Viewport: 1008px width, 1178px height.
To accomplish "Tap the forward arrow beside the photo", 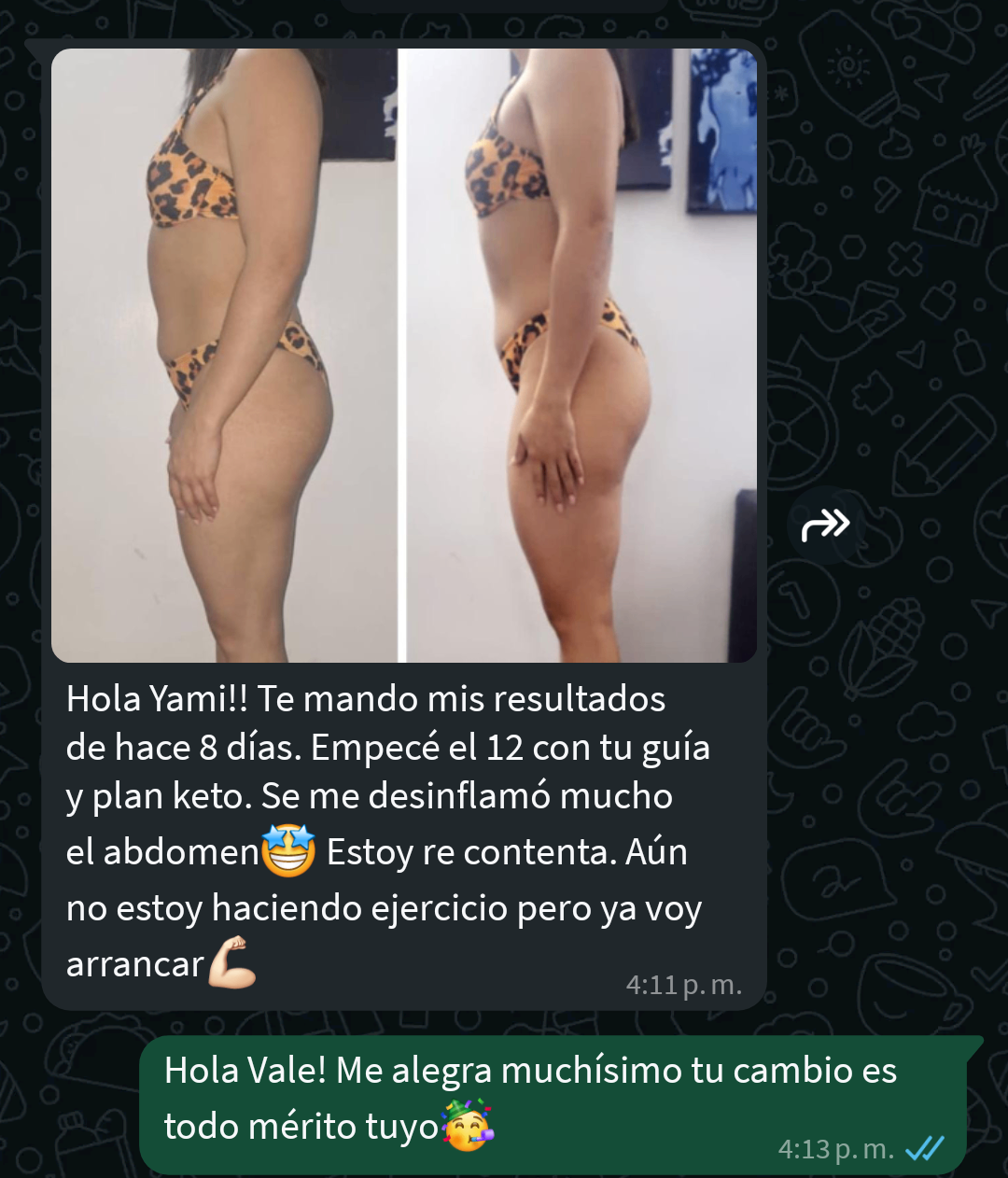I will [x=825, y=526].
